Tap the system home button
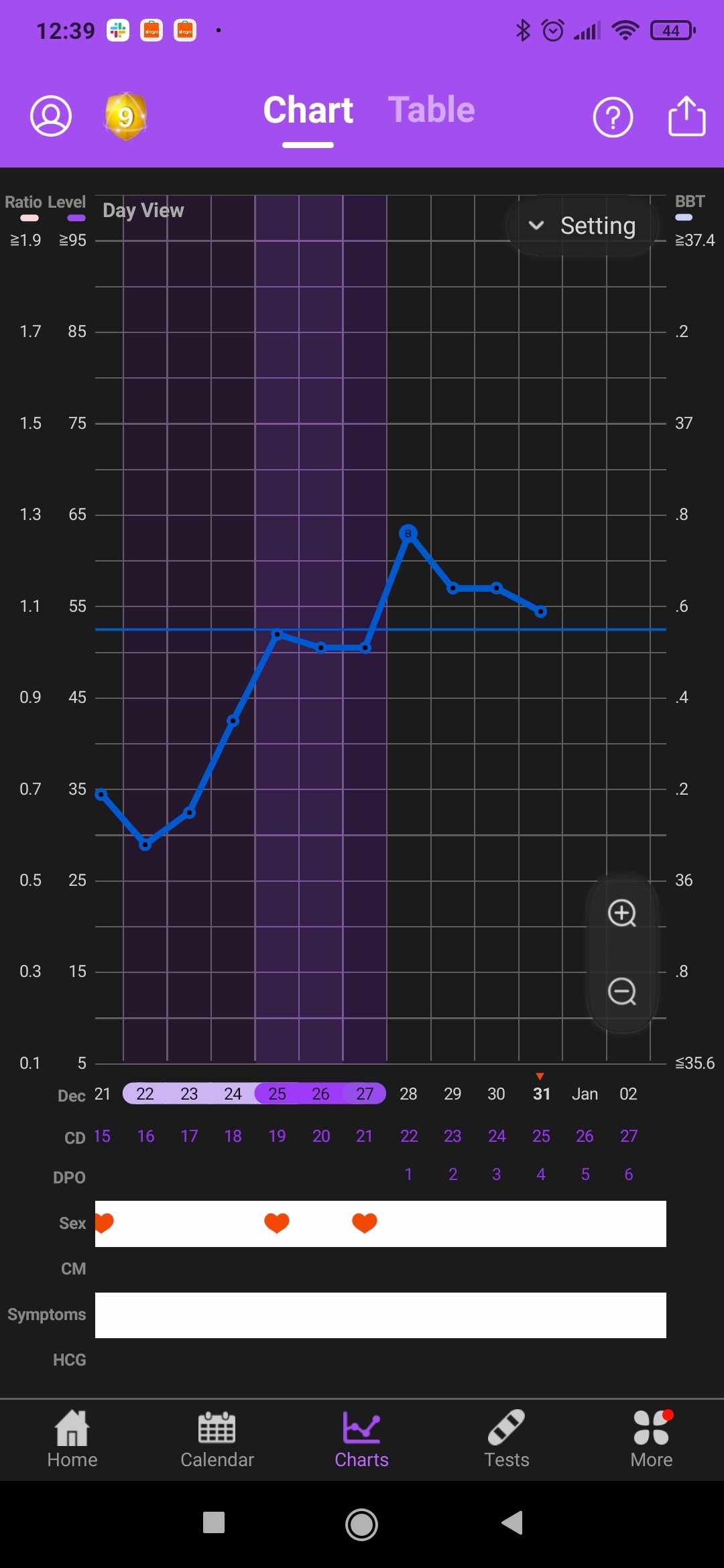 point(361,1524)
